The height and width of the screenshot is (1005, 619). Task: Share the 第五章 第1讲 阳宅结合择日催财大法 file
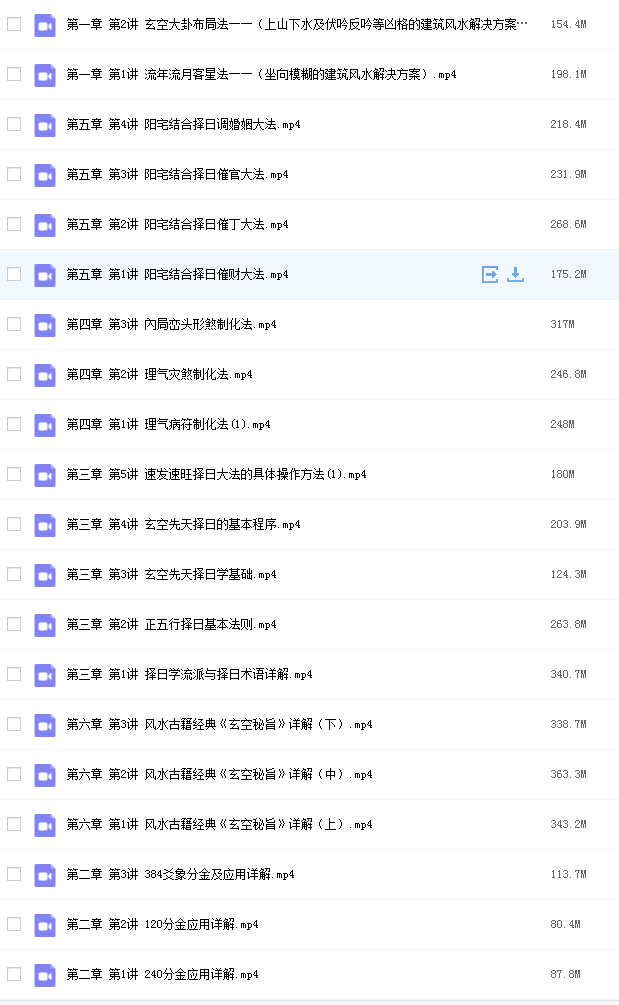coord(490,274)
